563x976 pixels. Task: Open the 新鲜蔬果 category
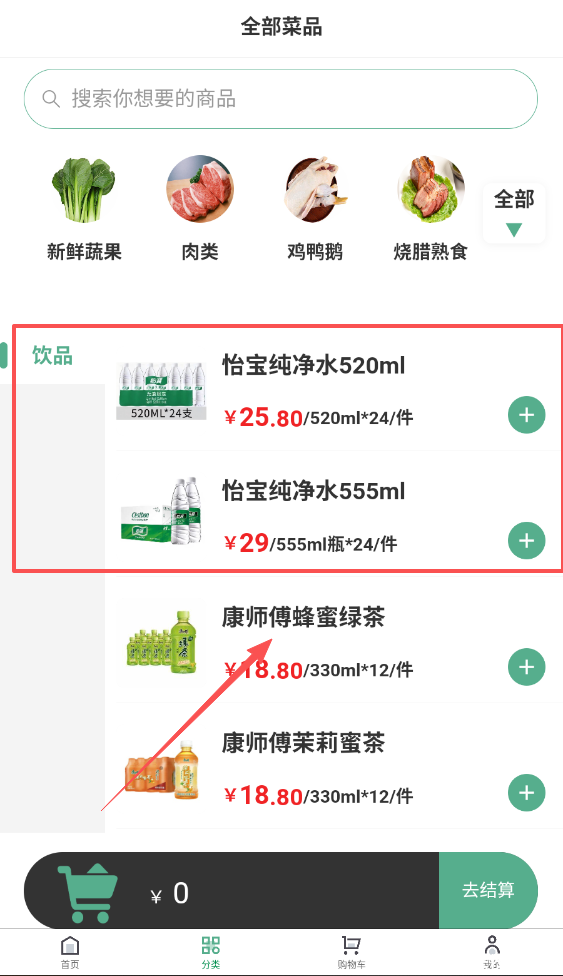pos(84,209)
